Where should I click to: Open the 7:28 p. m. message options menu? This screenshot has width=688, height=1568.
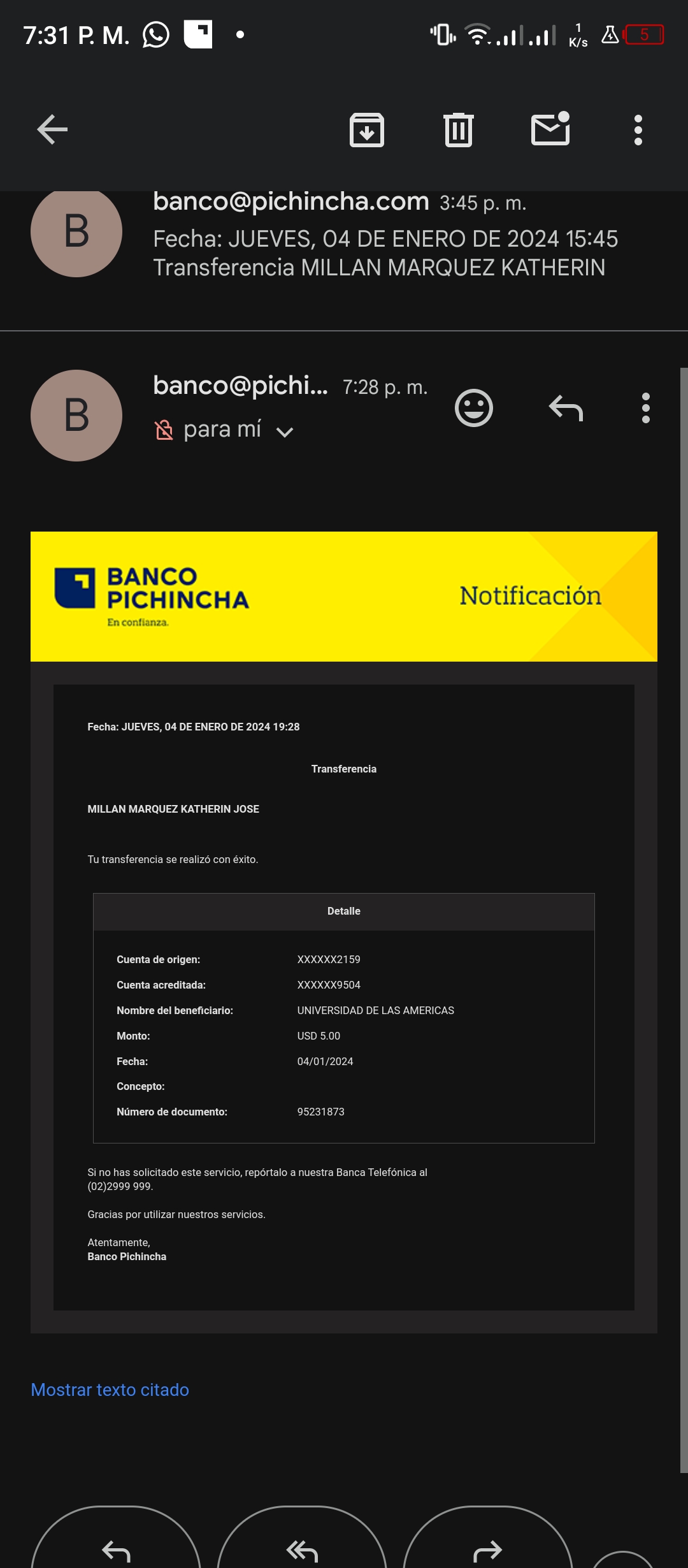[x=645, y=408]
